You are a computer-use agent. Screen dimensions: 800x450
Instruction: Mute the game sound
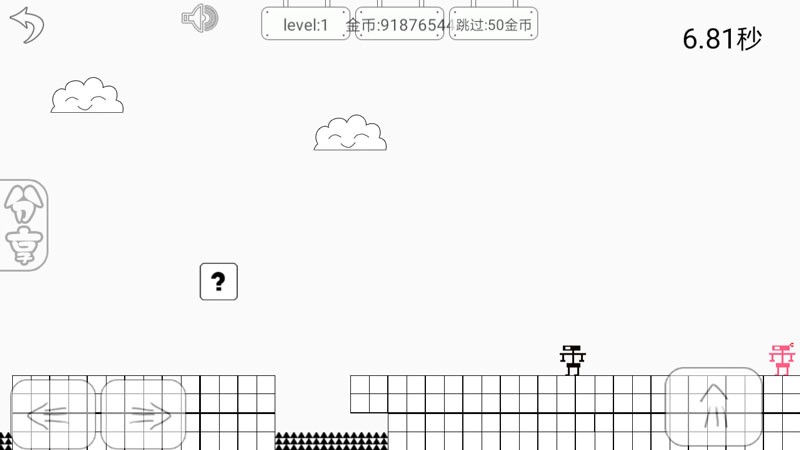200,18
